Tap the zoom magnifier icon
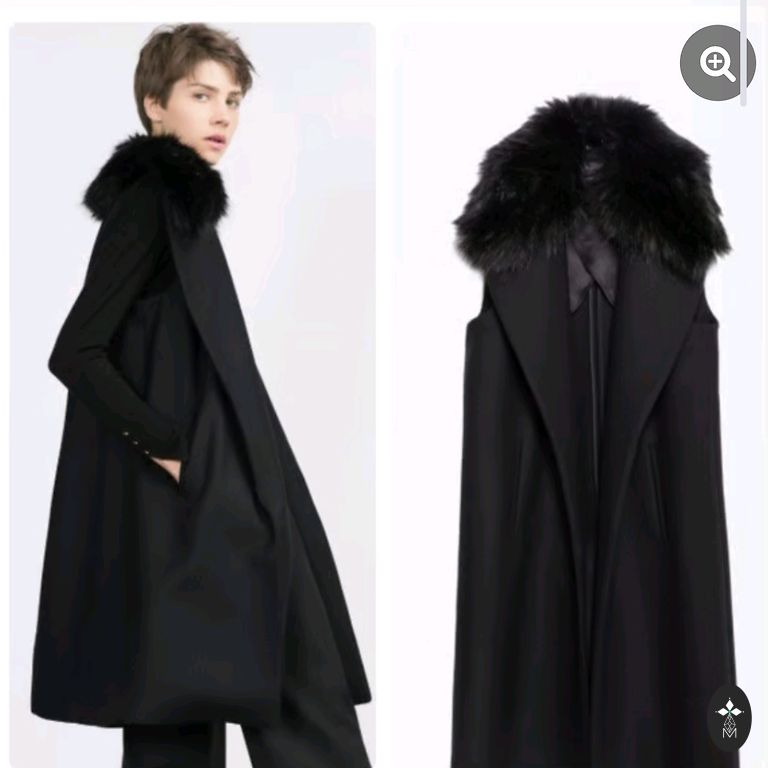This screenshot has width=768, height=768. (x=717, y=62)
